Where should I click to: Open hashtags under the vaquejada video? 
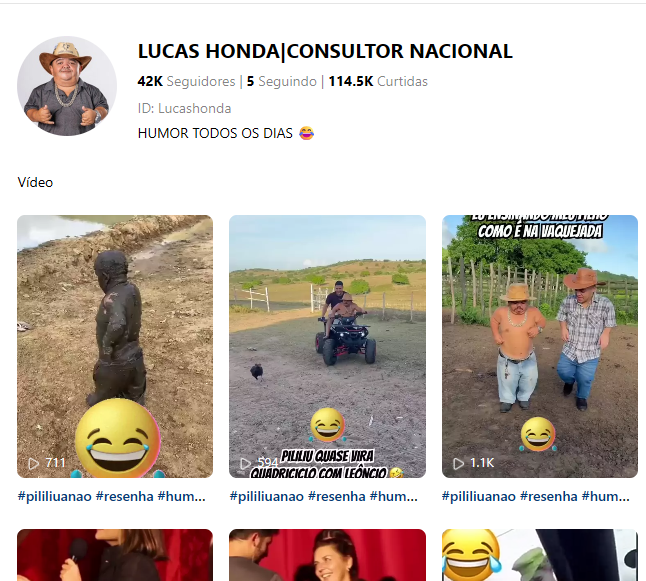point(537,496)
